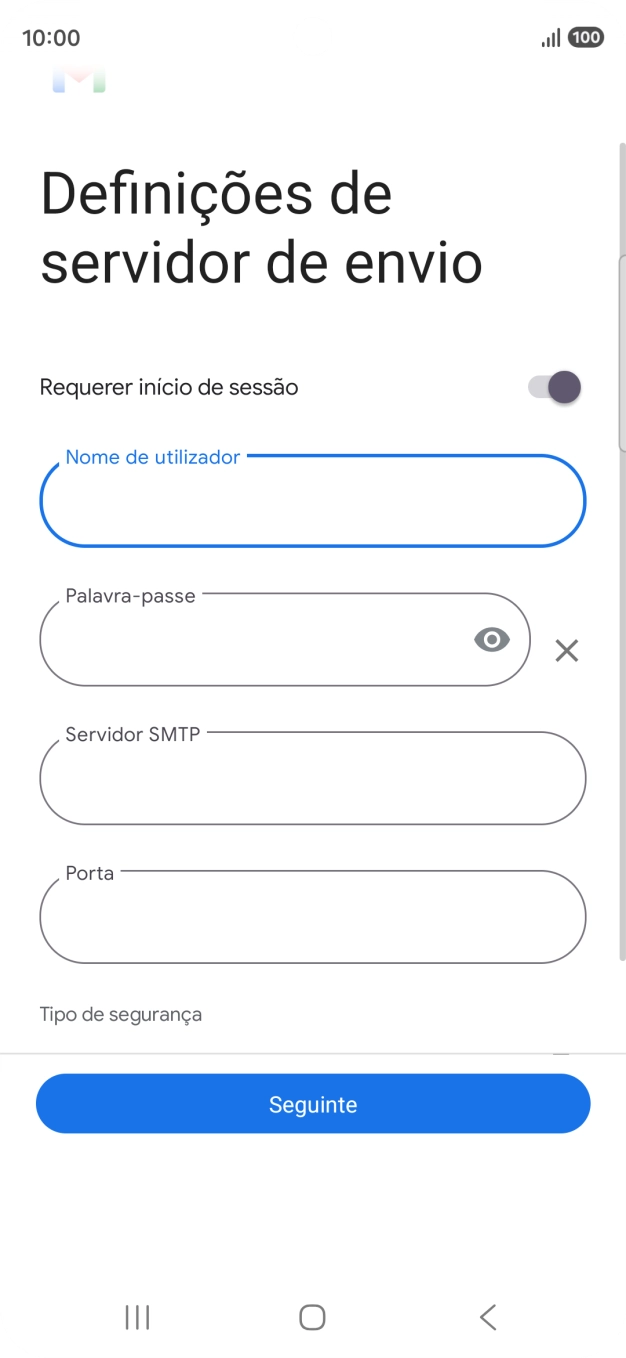Image resolution: width=626 pixels, height=1358 pixels.
Task: Clear the Palavra-passe field with the X
Action: pos(567,651)
